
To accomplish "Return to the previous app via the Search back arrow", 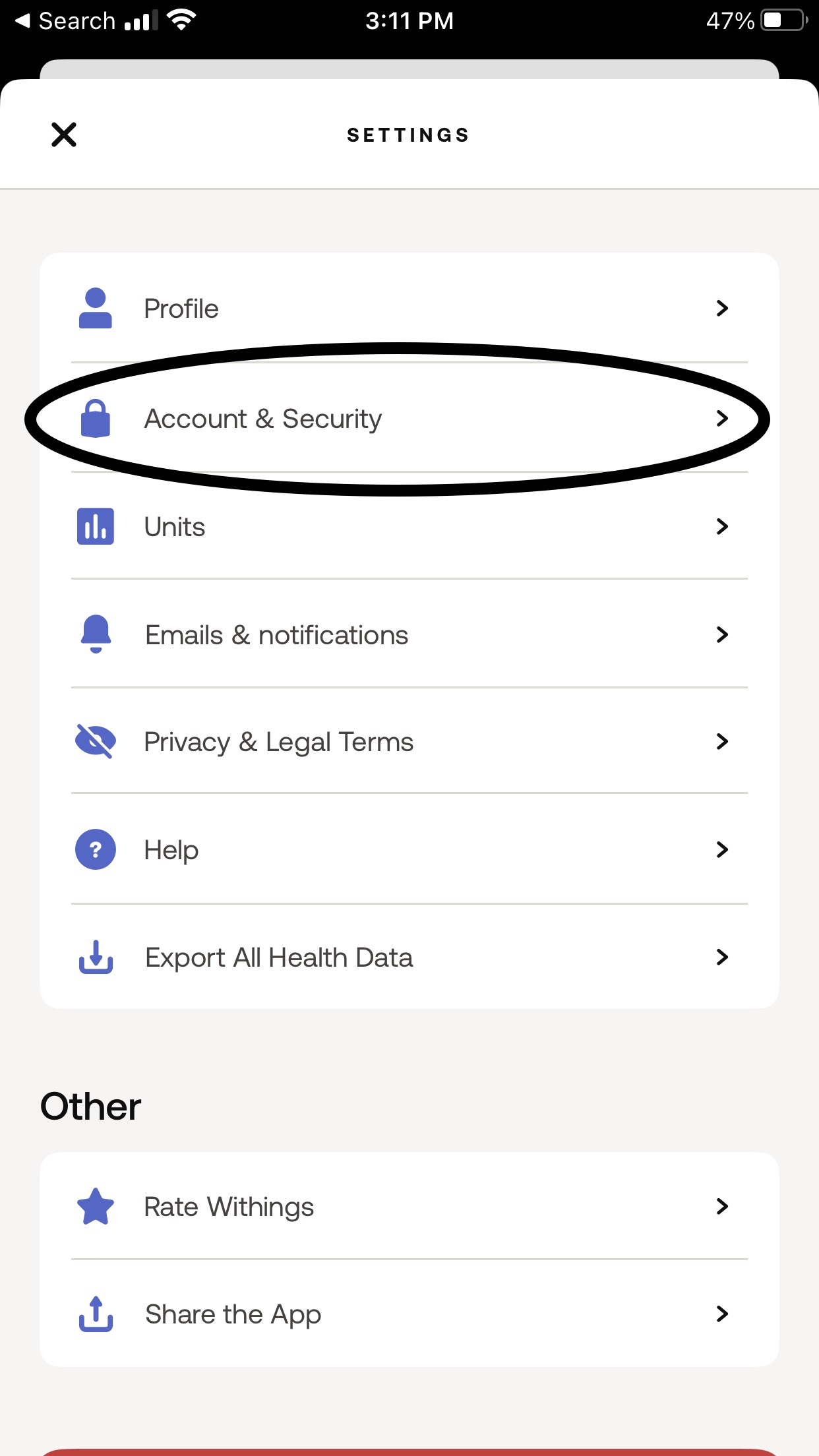I will [65, 21].
